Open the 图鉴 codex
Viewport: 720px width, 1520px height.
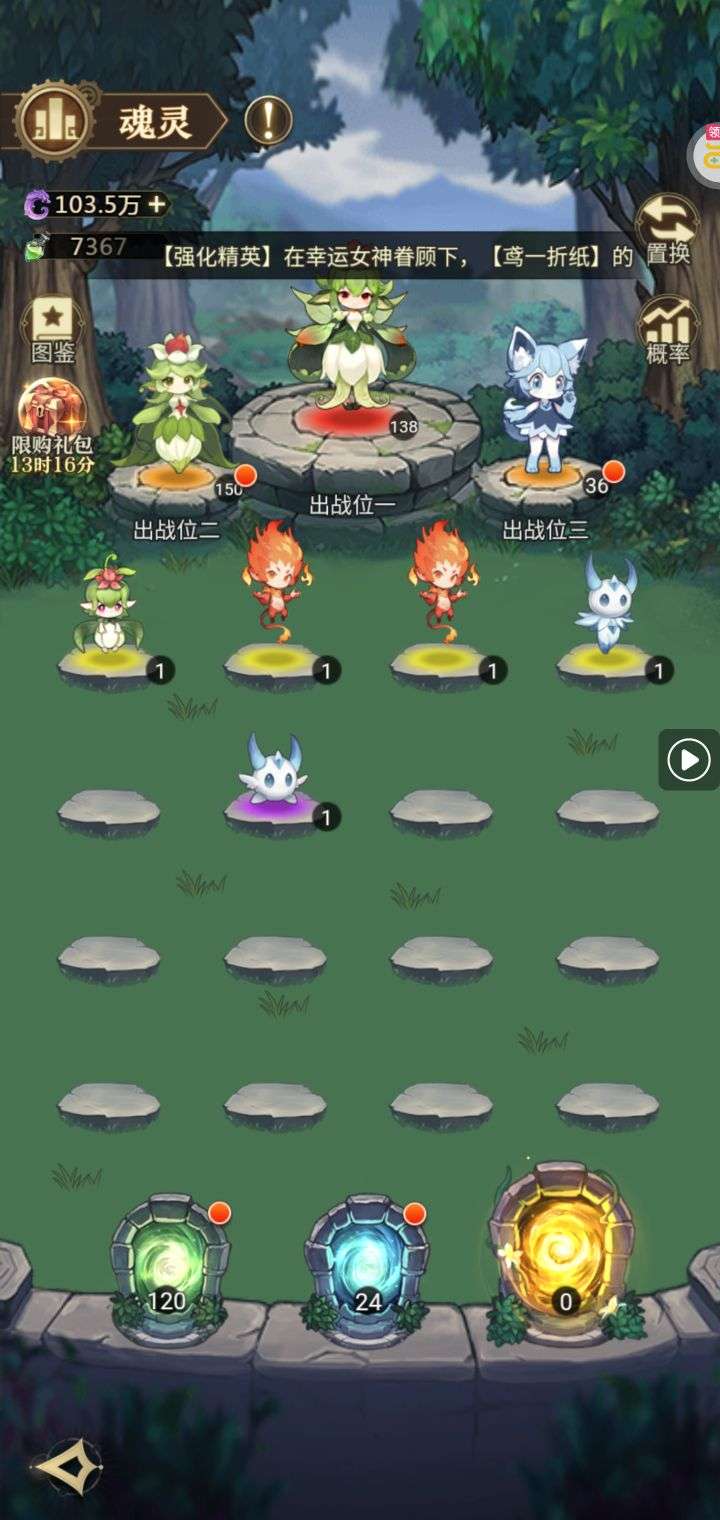52,330
